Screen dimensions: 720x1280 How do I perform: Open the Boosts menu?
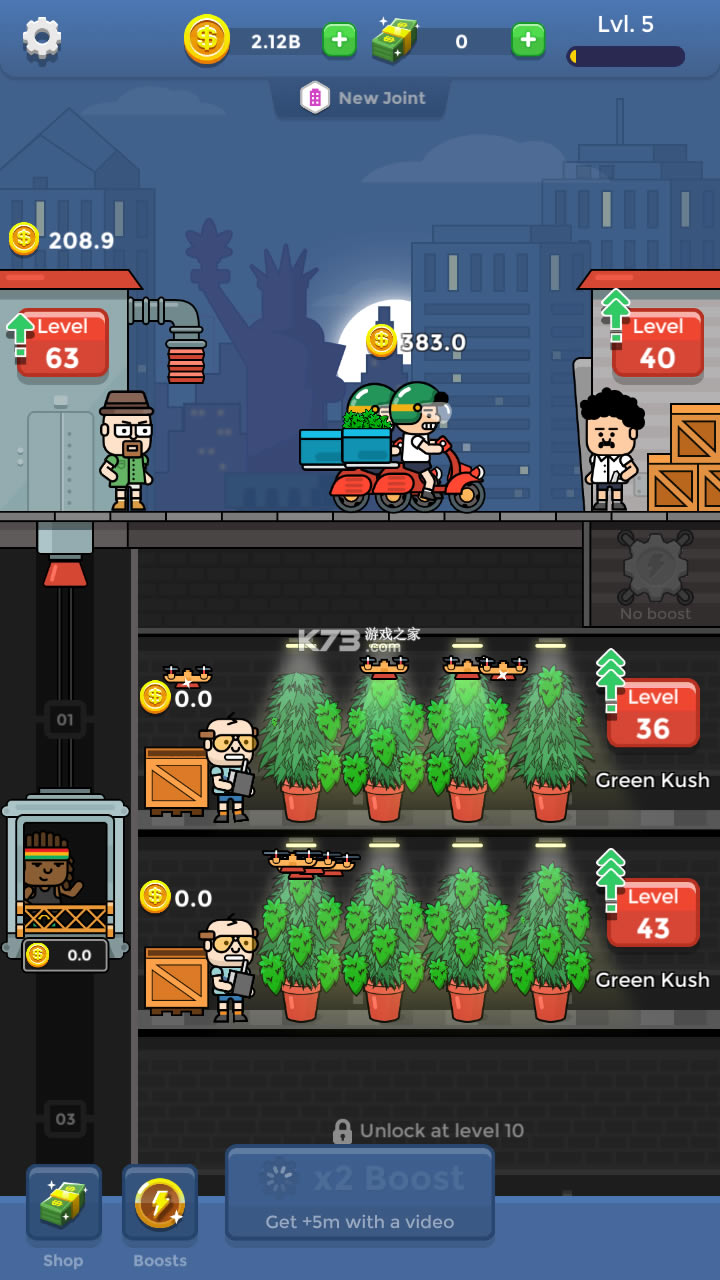click(x=160, y=1212)
